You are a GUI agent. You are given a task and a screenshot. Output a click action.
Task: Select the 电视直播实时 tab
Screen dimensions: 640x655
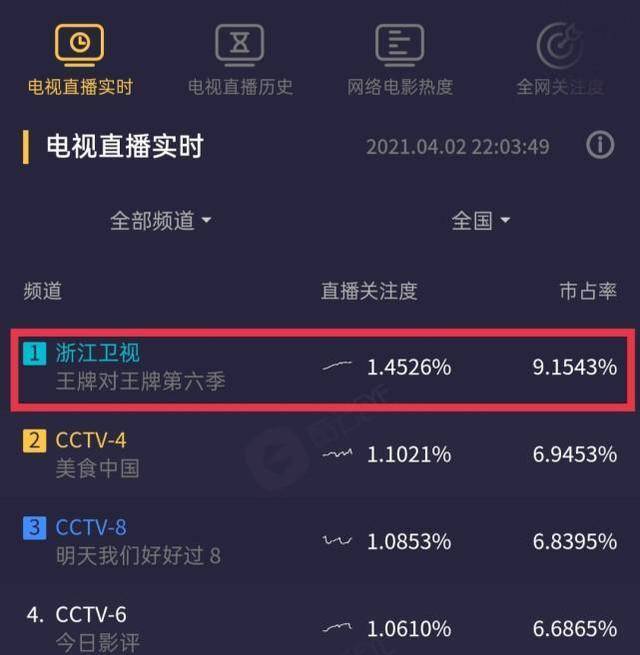(x=80, y=60)
